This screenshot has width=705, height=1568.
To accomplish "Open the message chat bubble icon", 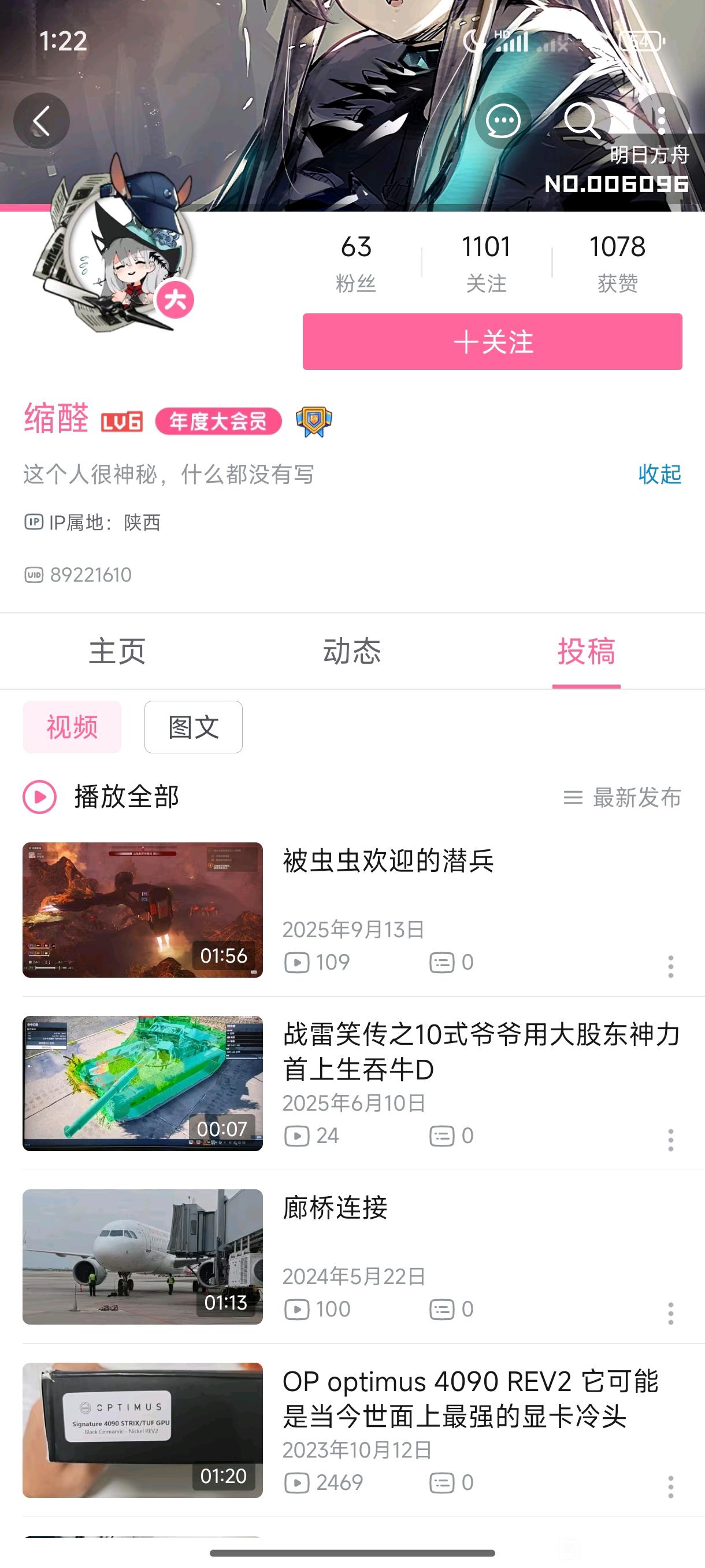I will pos(502,120).
